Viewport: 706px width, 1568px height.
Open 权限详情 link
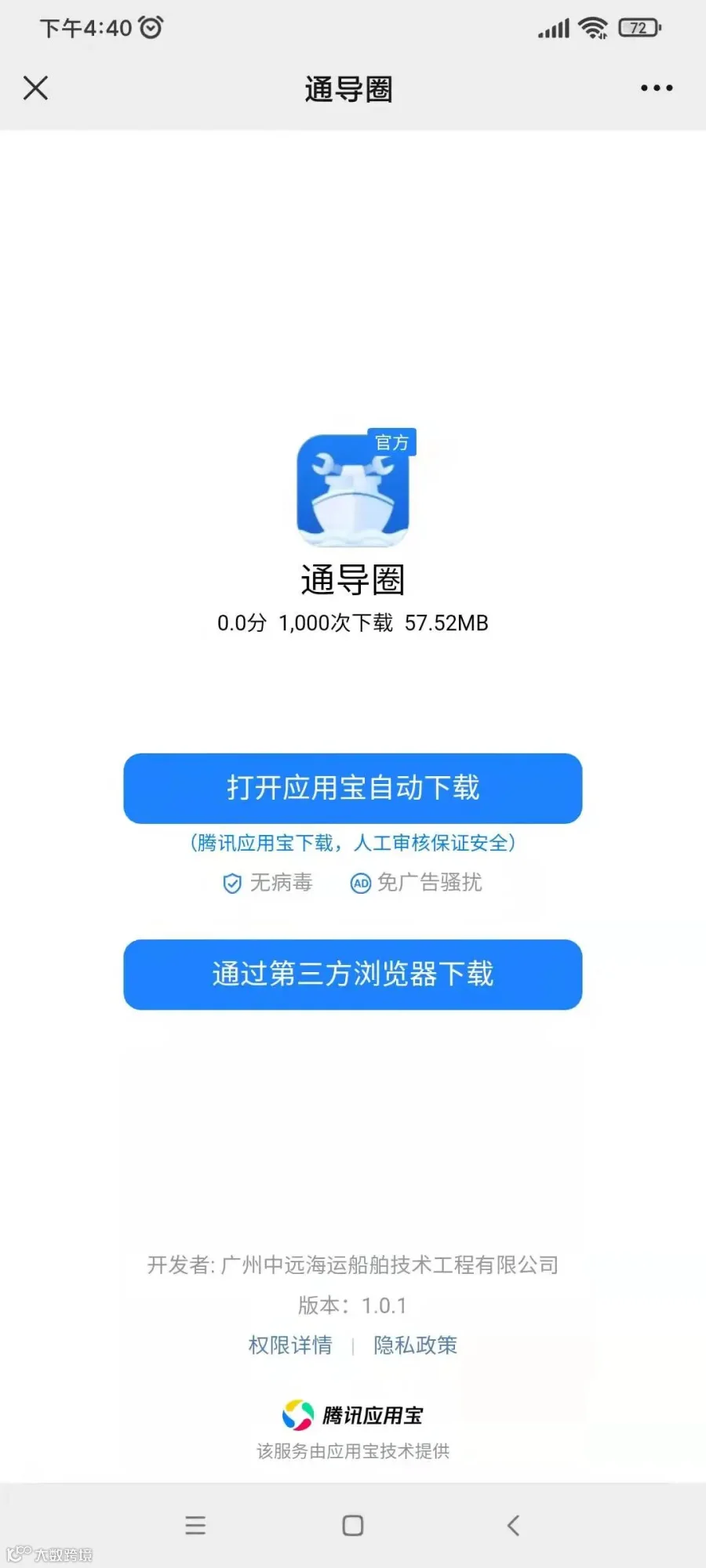(x=290, y=1345)
